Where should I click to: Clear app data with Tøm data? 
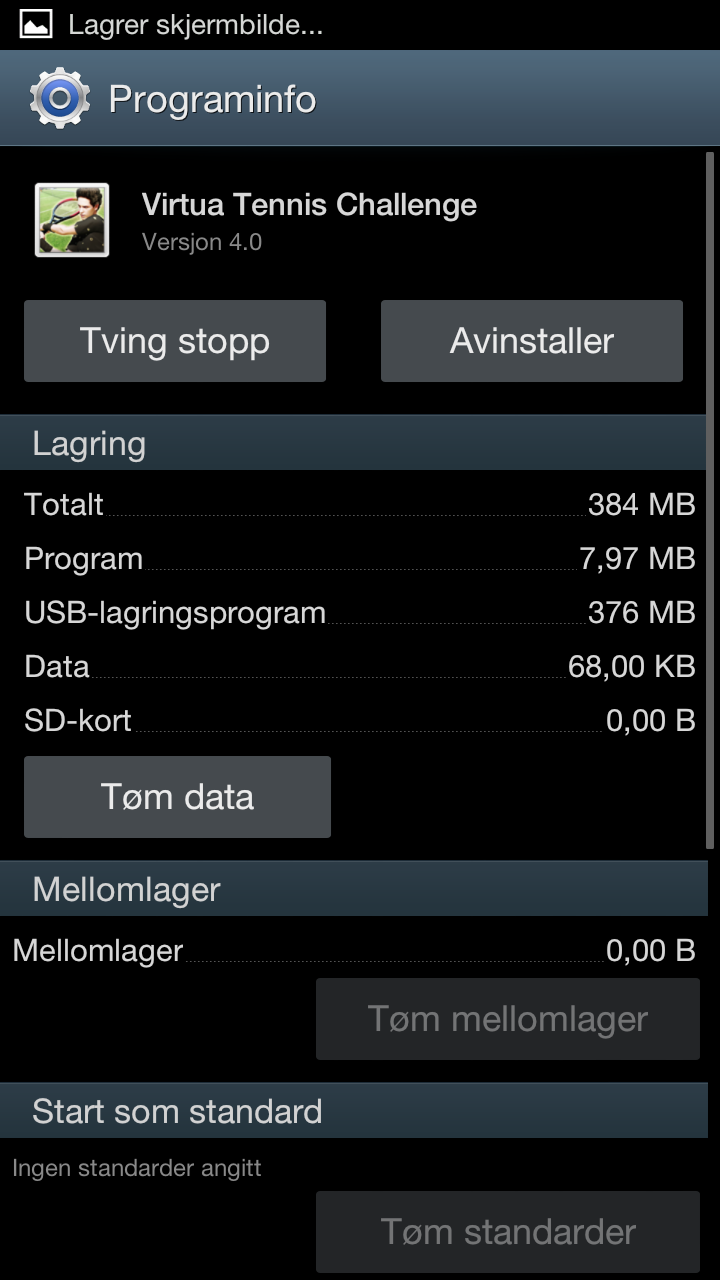[177, 797]
